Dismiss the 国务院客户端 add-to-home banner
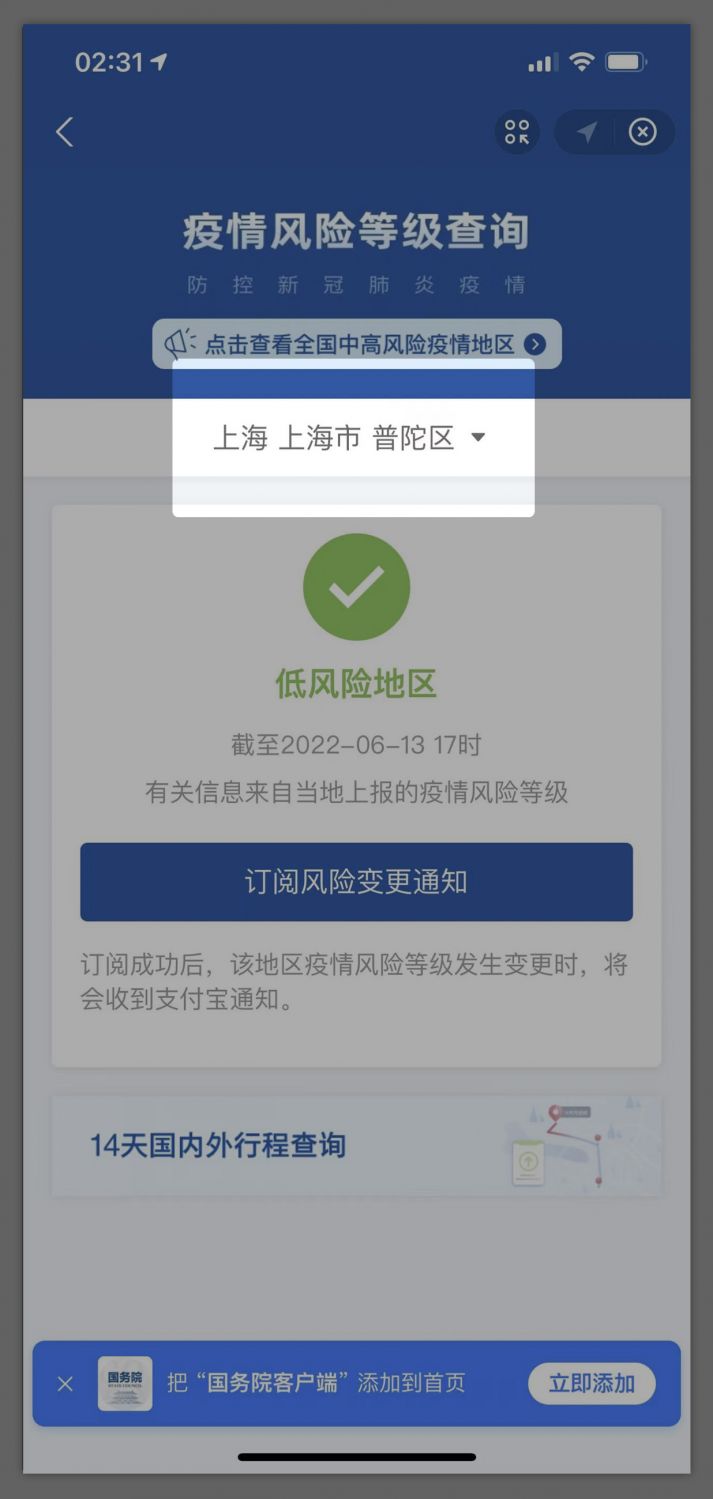The height and width of the screenshot is (1499, 713). click(65, 1384)
